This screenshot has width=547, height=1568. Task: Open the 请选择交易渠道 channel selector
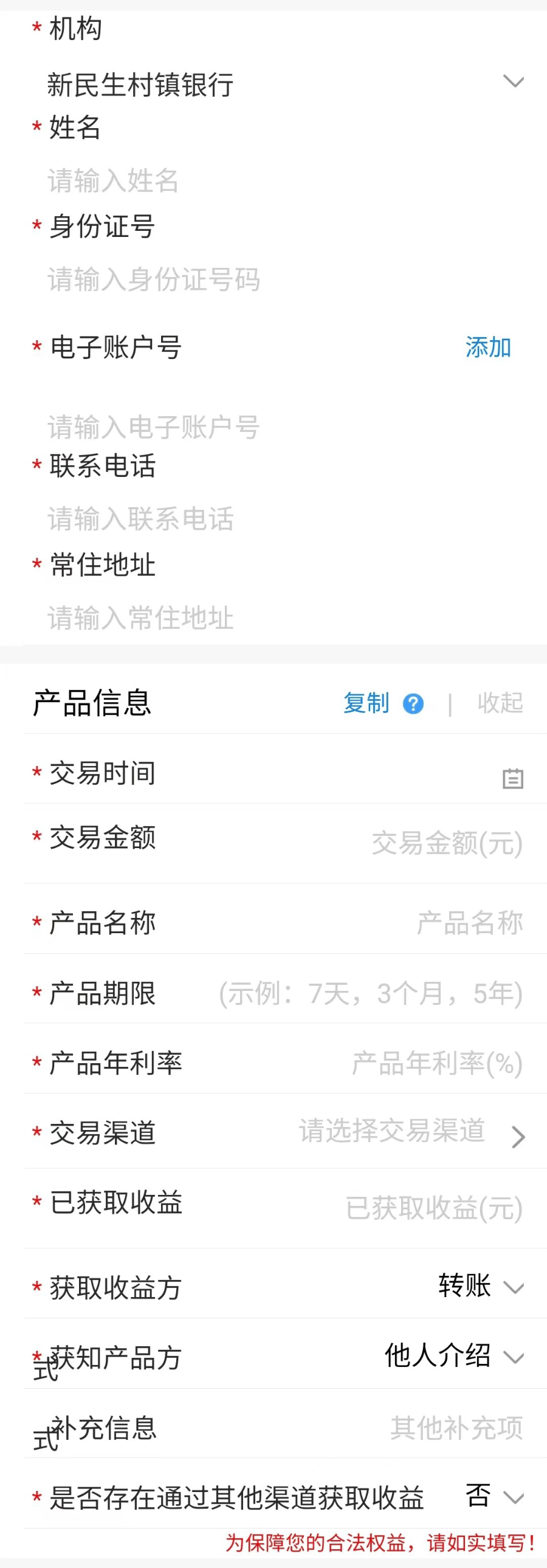[x=411, y=1132]
